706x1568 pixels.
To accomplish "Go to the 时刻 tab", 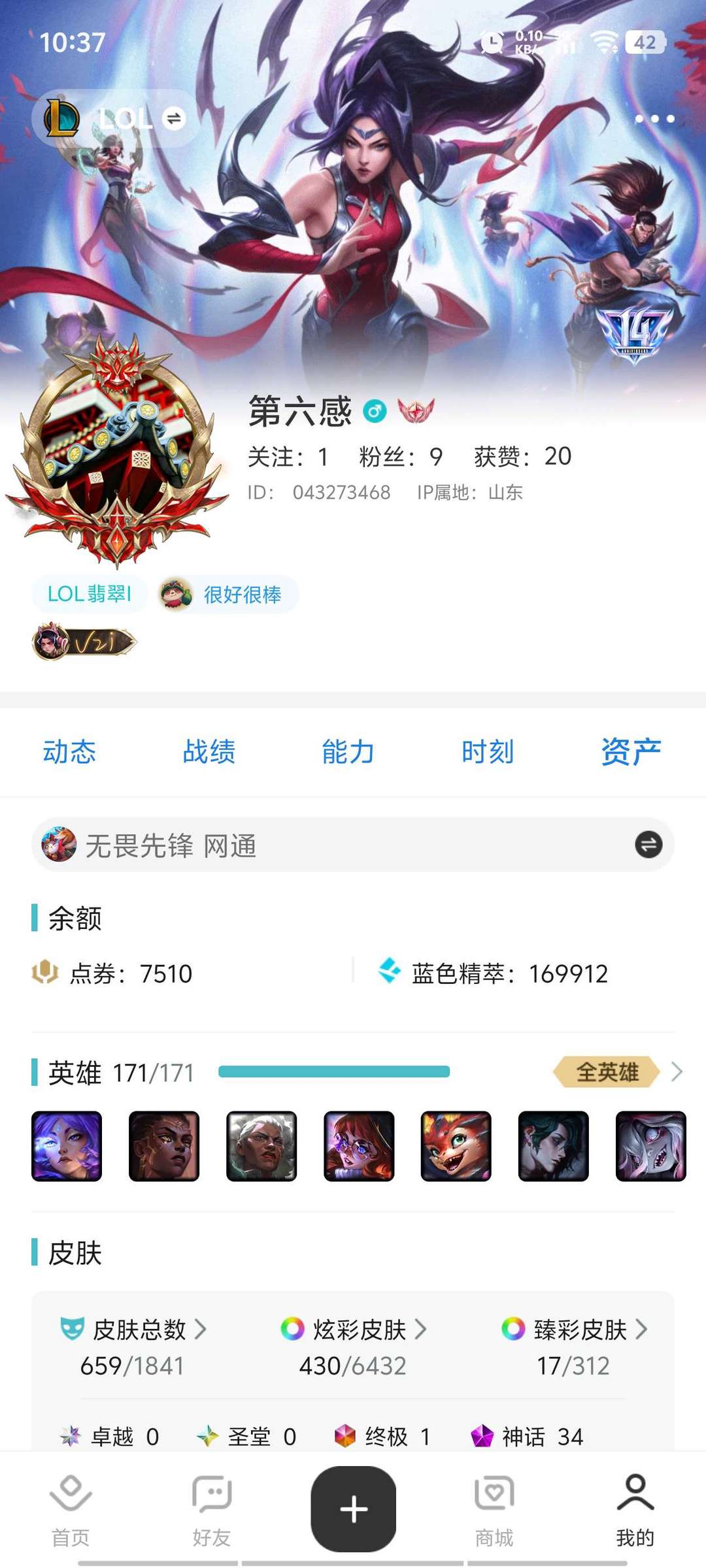I will click(488, 752).
